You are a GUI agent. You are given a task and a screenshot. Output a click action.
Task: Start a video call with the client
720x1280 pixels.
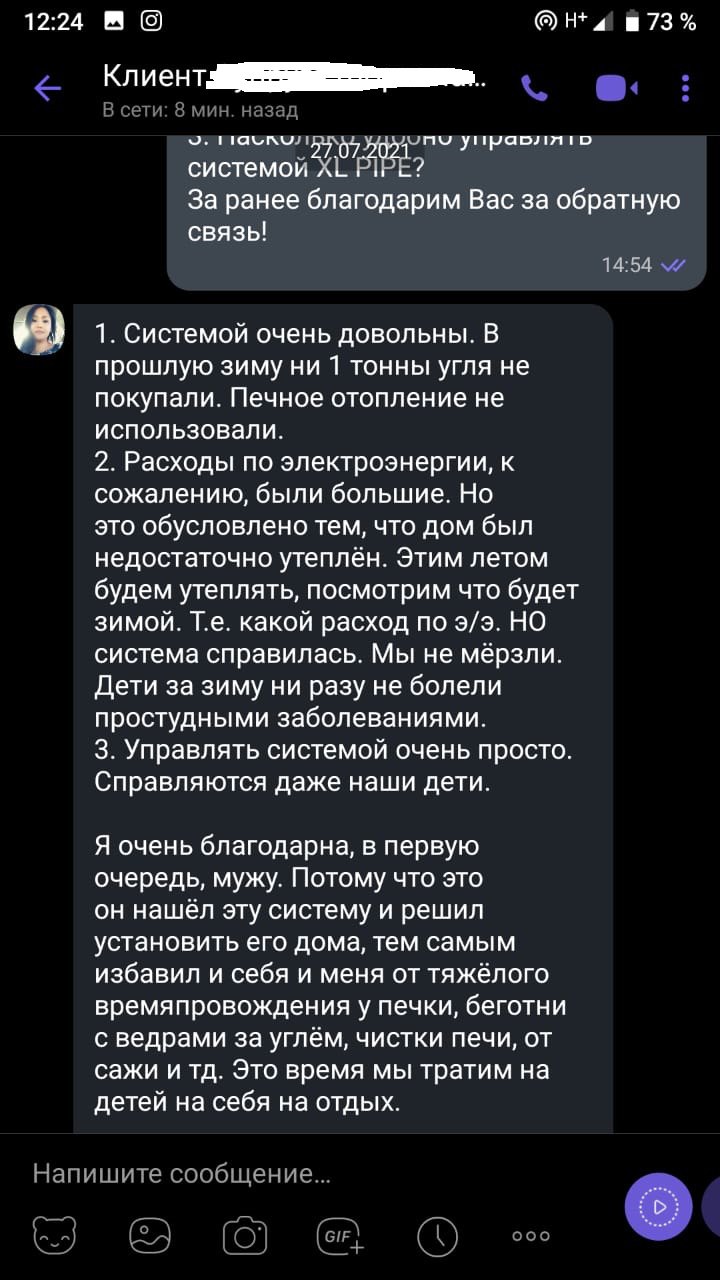pyautogui.click(x=616, y=89)
